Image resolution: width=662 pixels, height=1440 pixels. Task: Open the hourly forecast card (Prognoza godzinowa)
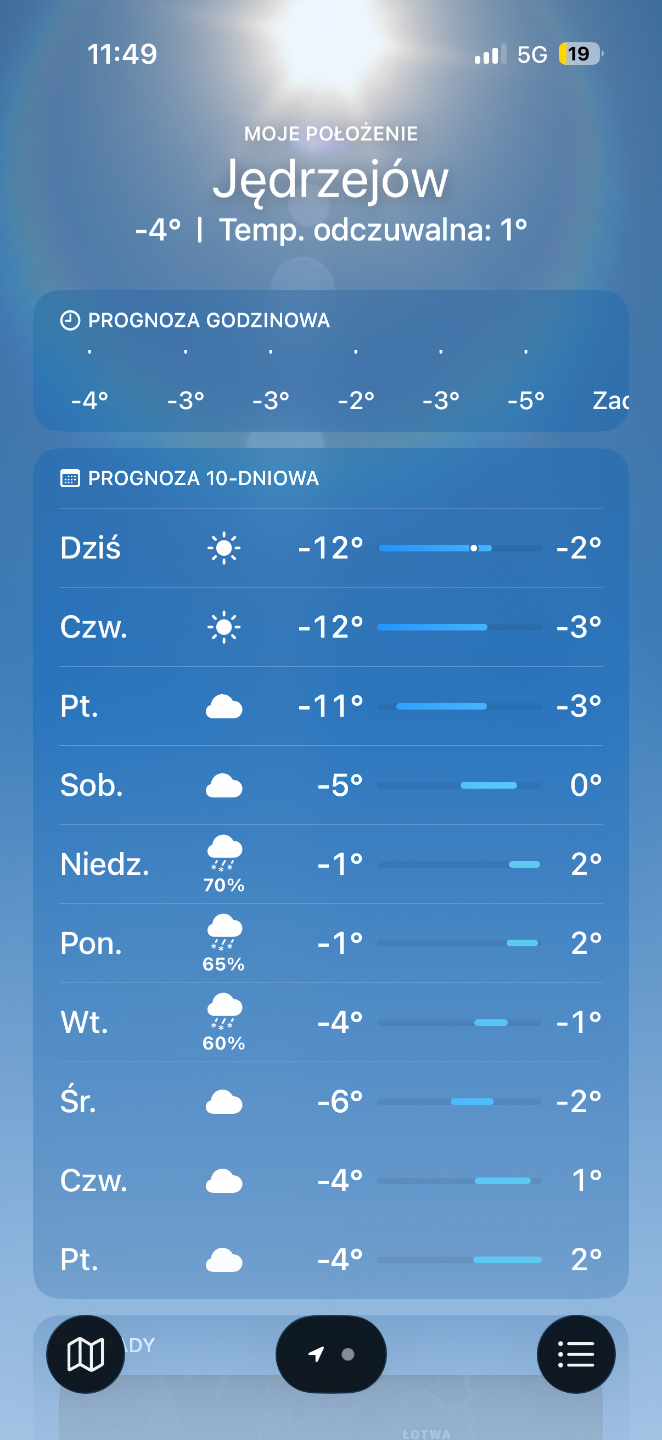tap(330, 361)
